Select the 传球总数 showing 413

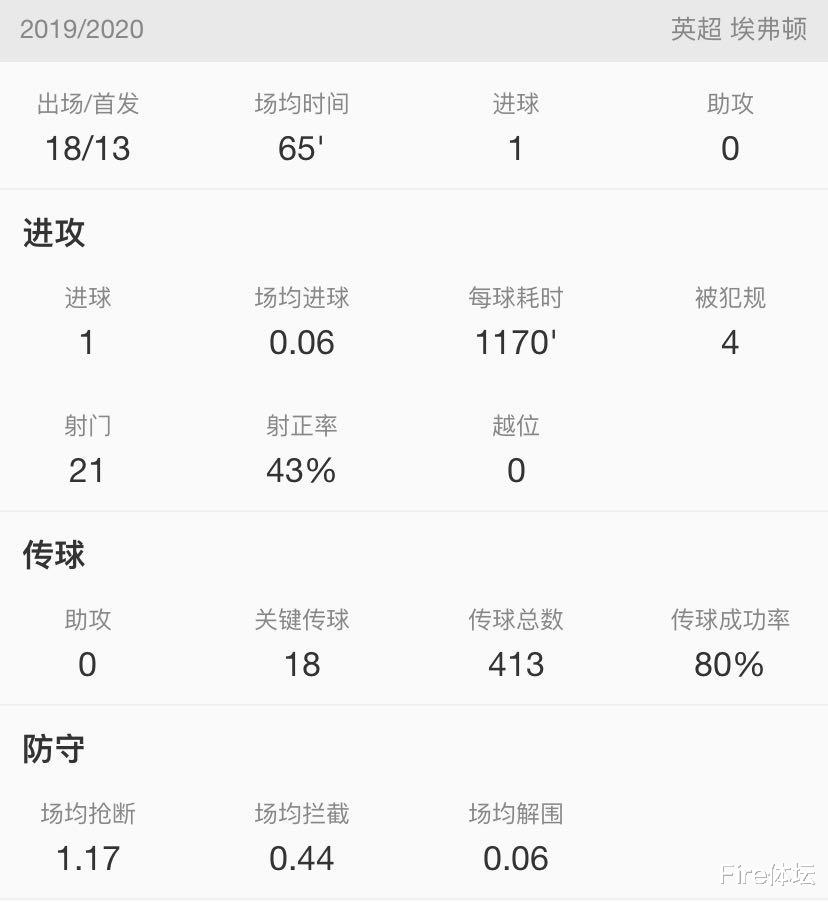click(x=516, y=663)
